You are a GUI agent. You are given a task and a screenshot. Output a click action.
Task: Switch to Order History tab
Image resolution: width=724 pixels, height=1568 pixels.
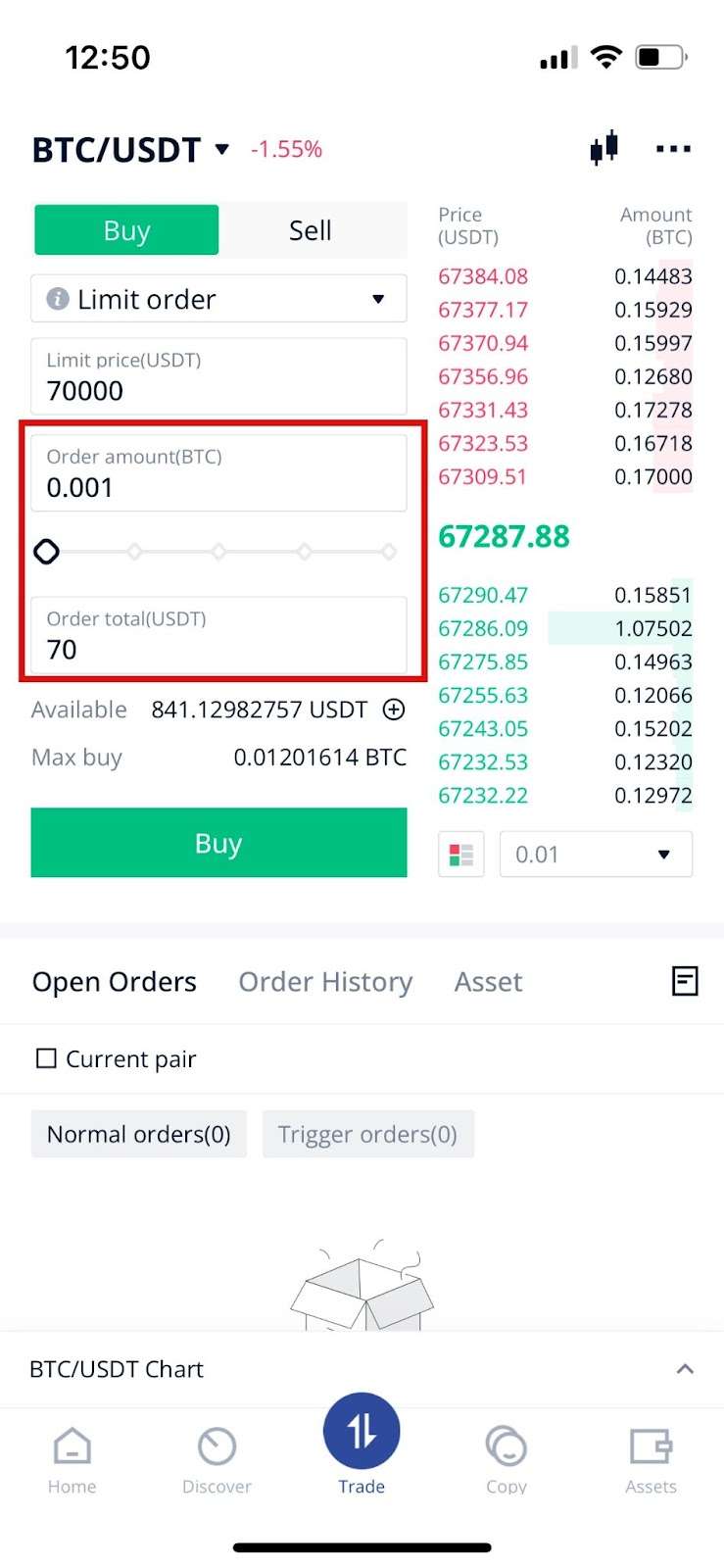pyautogui.click(x=325, y=982)
